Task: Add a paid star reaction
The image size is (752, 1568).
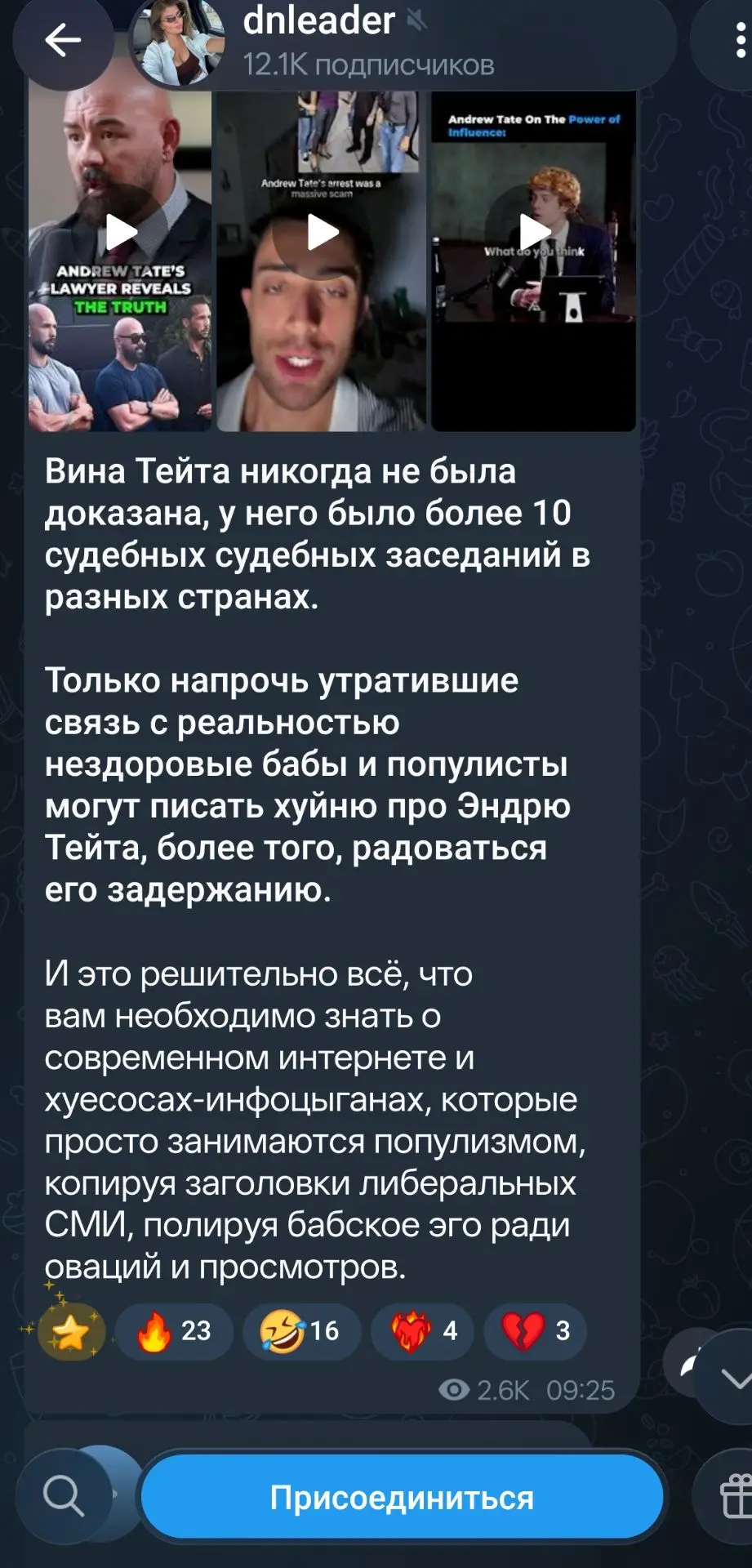Action: click(71, 1331)
